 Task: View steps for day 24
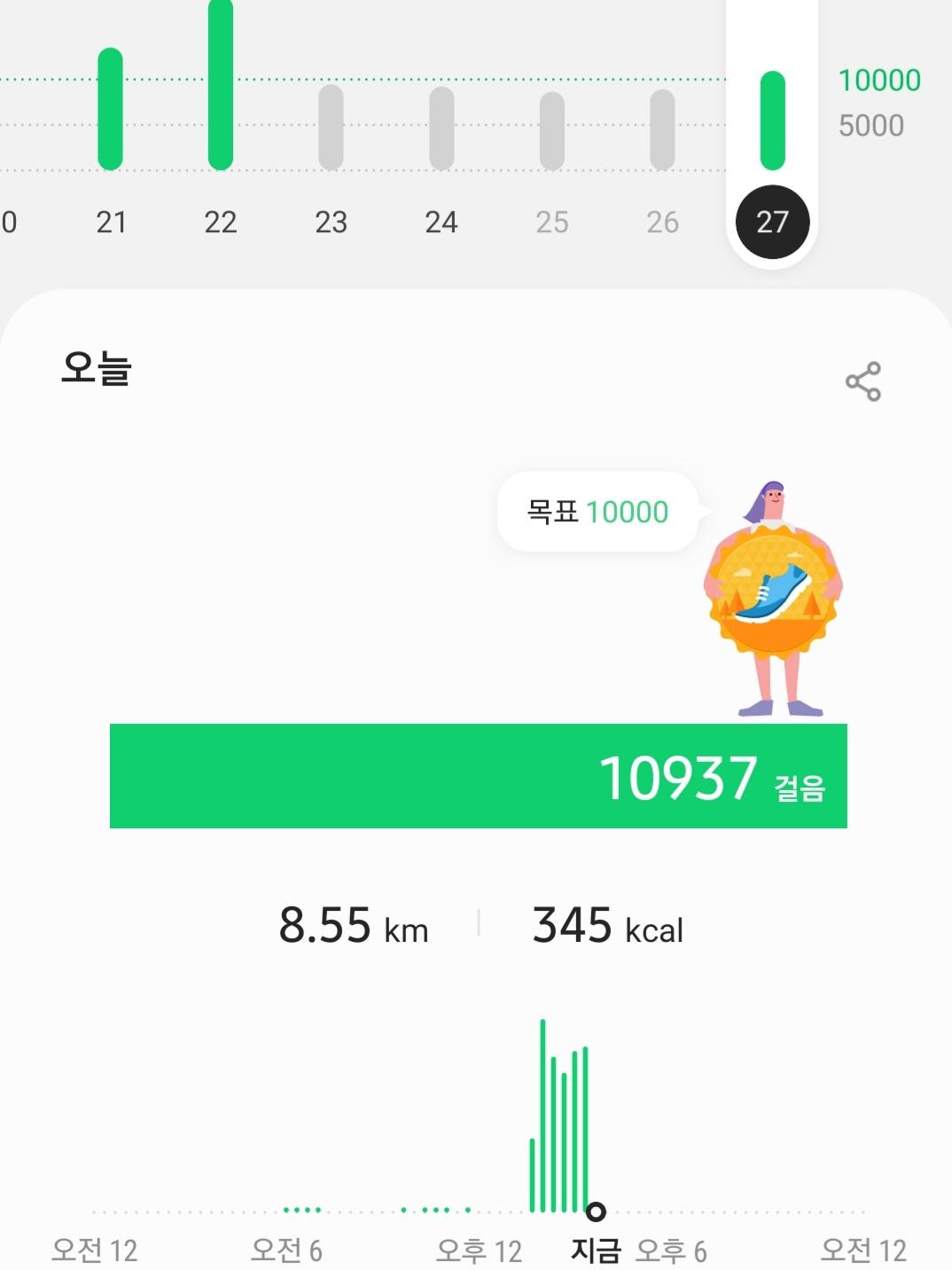point(441,221)
